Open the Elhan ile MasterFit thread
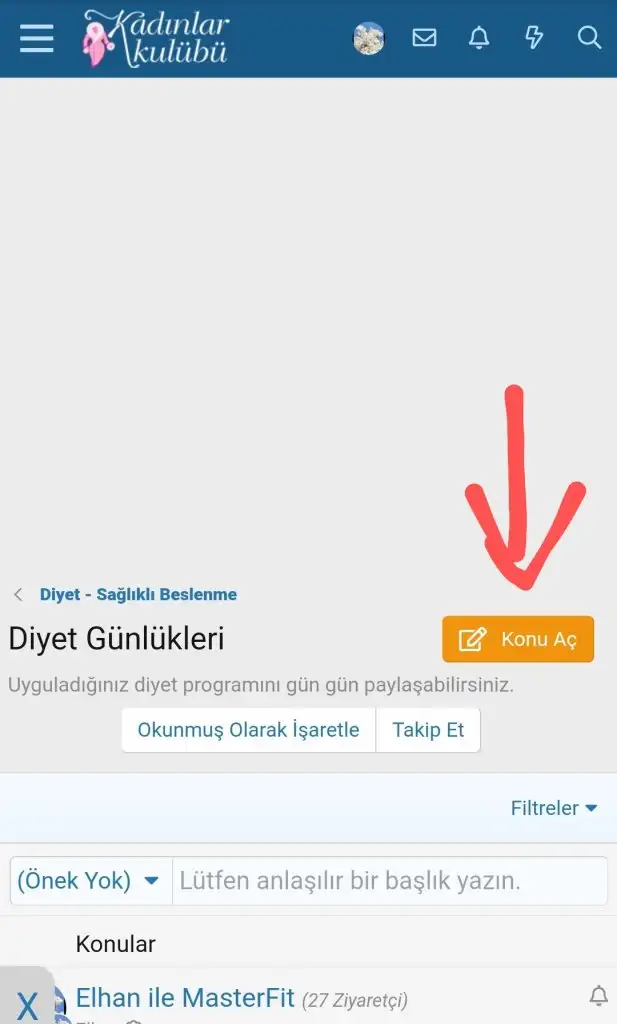Viewport: 617px width, 1024px height. pos(185,997)
